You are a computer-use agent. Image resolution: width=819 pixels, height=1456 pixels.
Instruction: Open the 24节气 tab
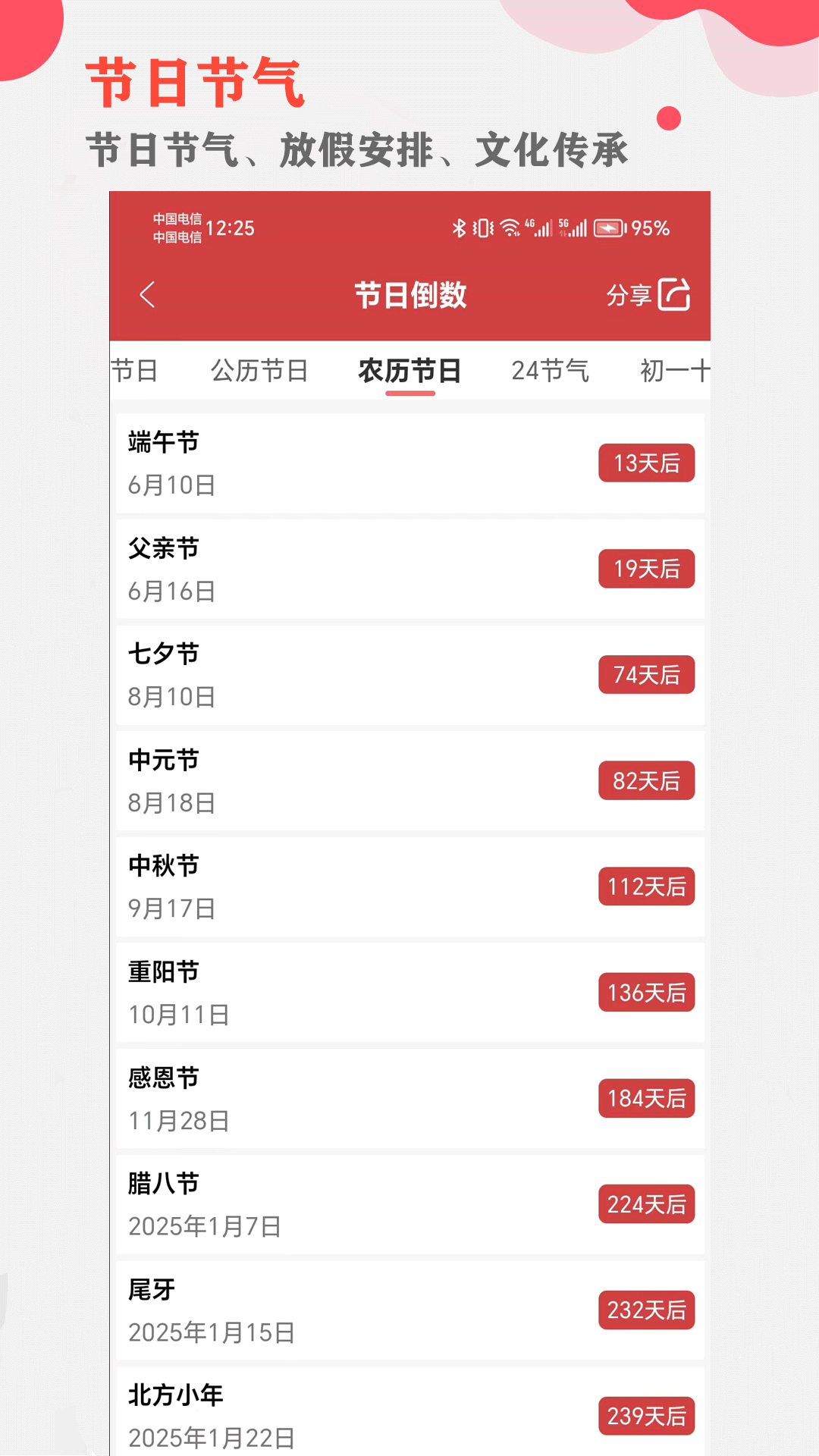tap(551, 371)
